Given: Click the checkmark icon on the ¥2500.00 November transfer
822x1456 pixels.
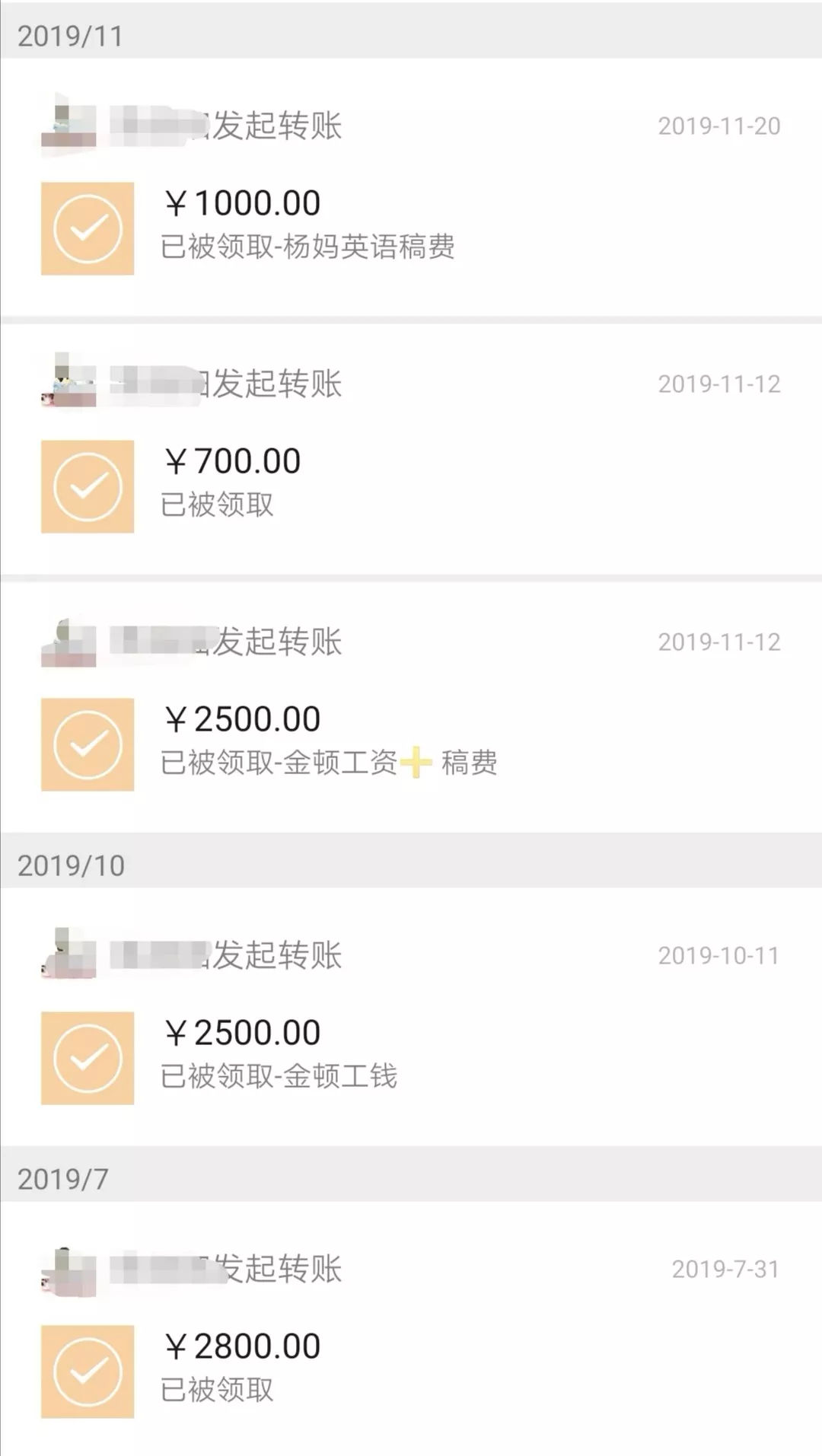Looking at the screenshot, I should (x=87, y=743).
